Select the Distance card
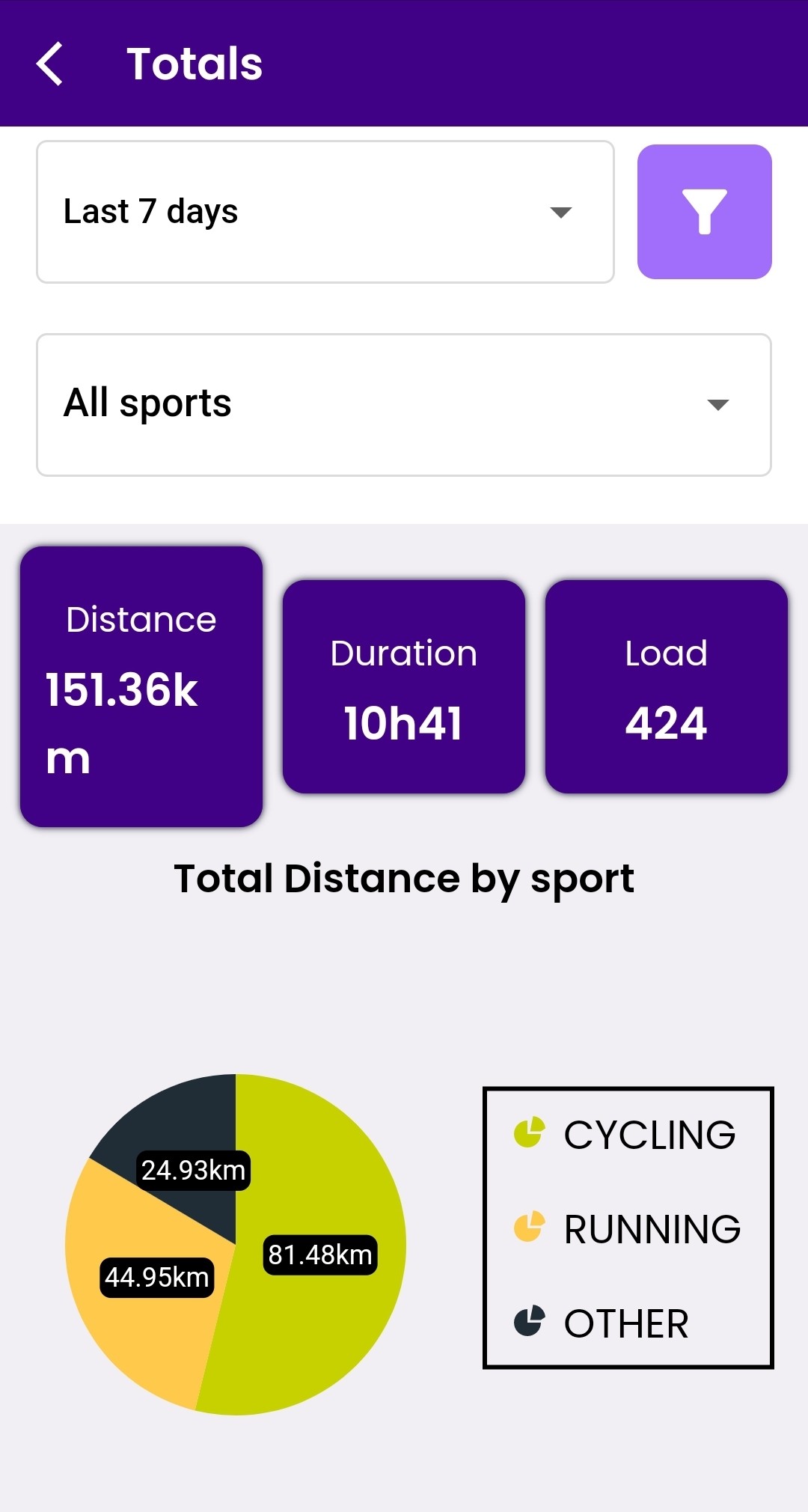This screenshot has width=808, height=1512. tap(141, 686)
